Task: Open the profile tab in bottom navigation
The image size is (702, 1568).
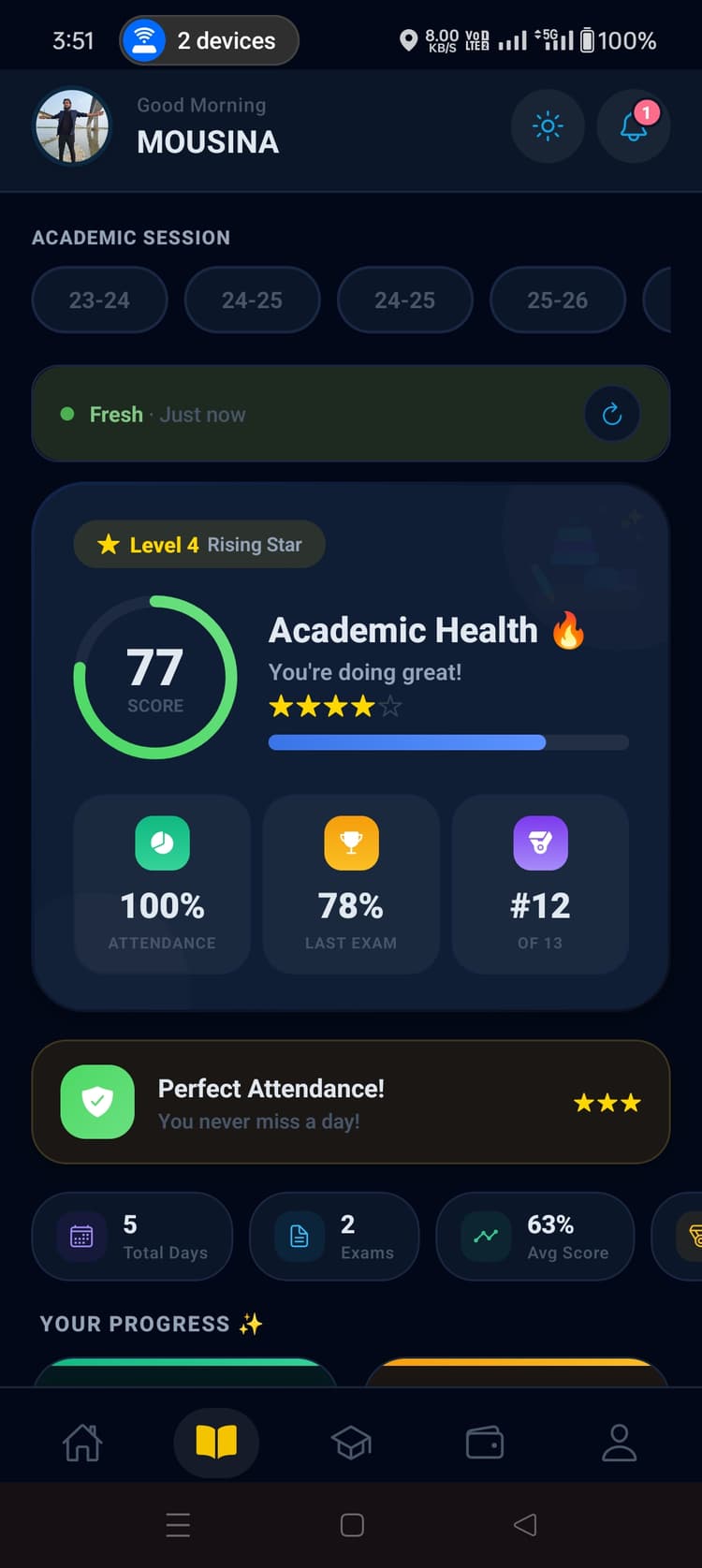Action: [x=619, y=1443]
